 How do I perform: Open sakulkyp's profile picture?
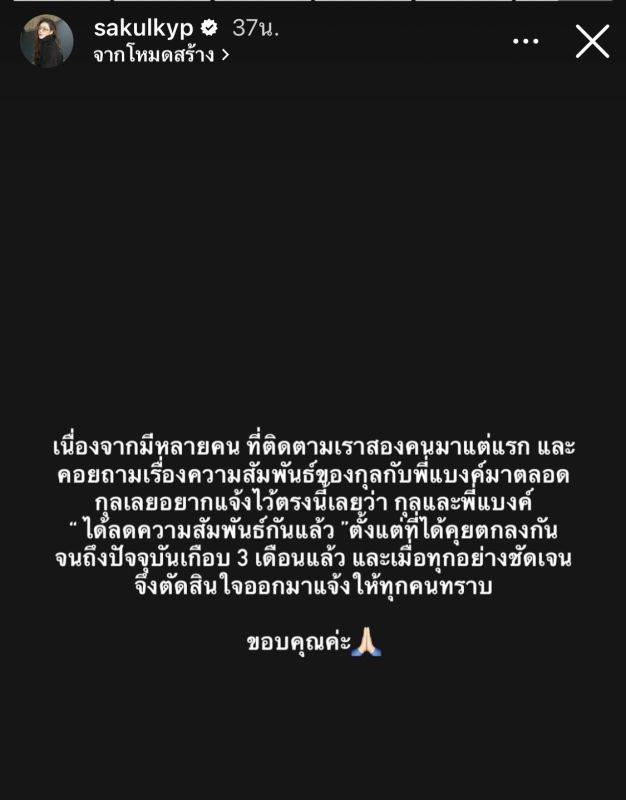point(47,41)
